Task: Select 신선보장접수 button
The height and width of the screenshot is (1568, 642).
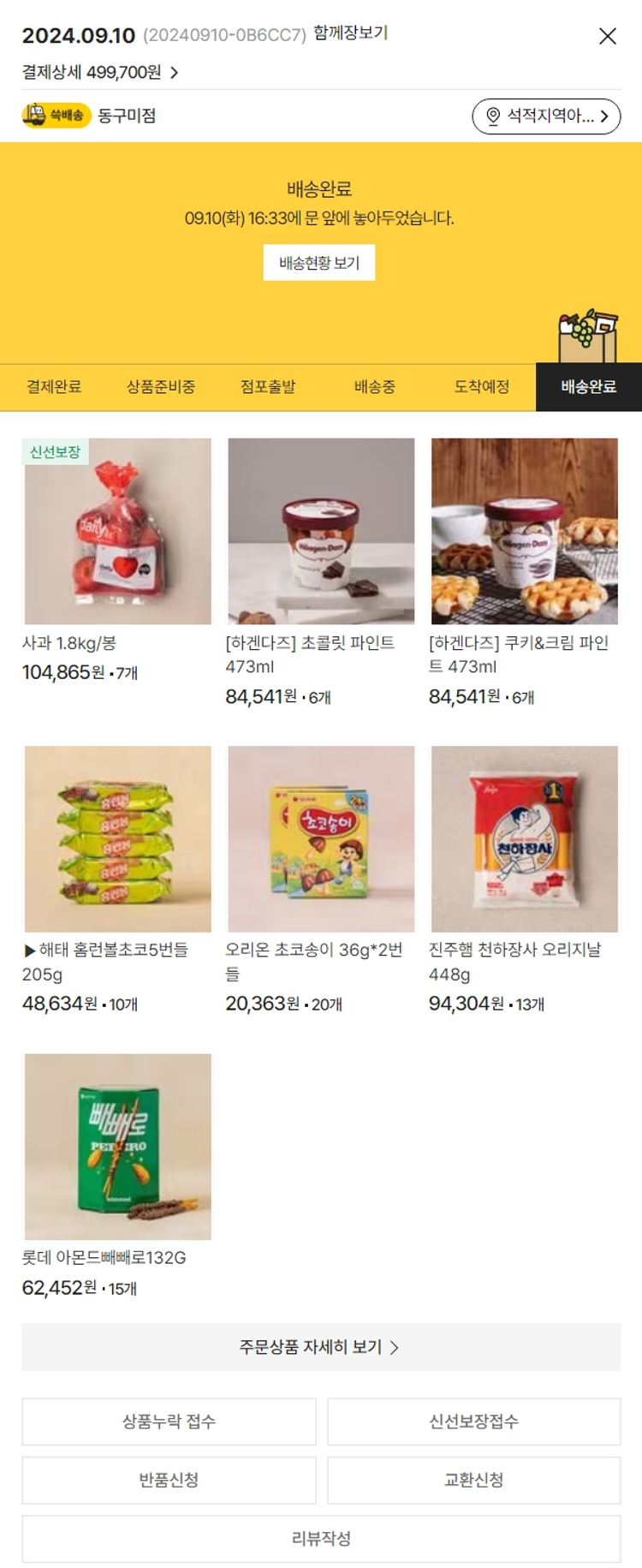Action: (x=473, y=1422)
